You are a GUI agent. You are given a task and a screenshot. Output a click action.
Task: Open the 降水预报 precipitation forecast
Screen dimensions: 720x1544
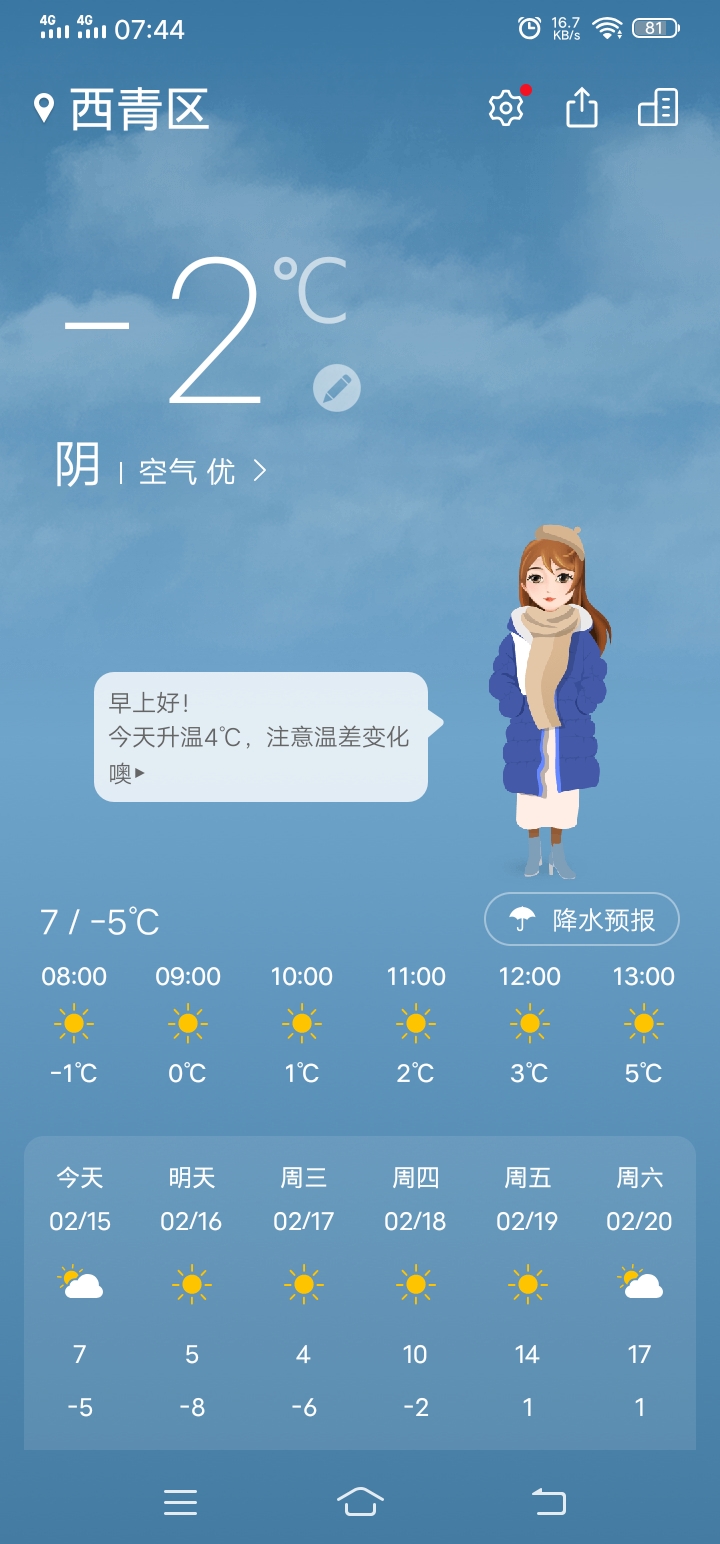582,919
